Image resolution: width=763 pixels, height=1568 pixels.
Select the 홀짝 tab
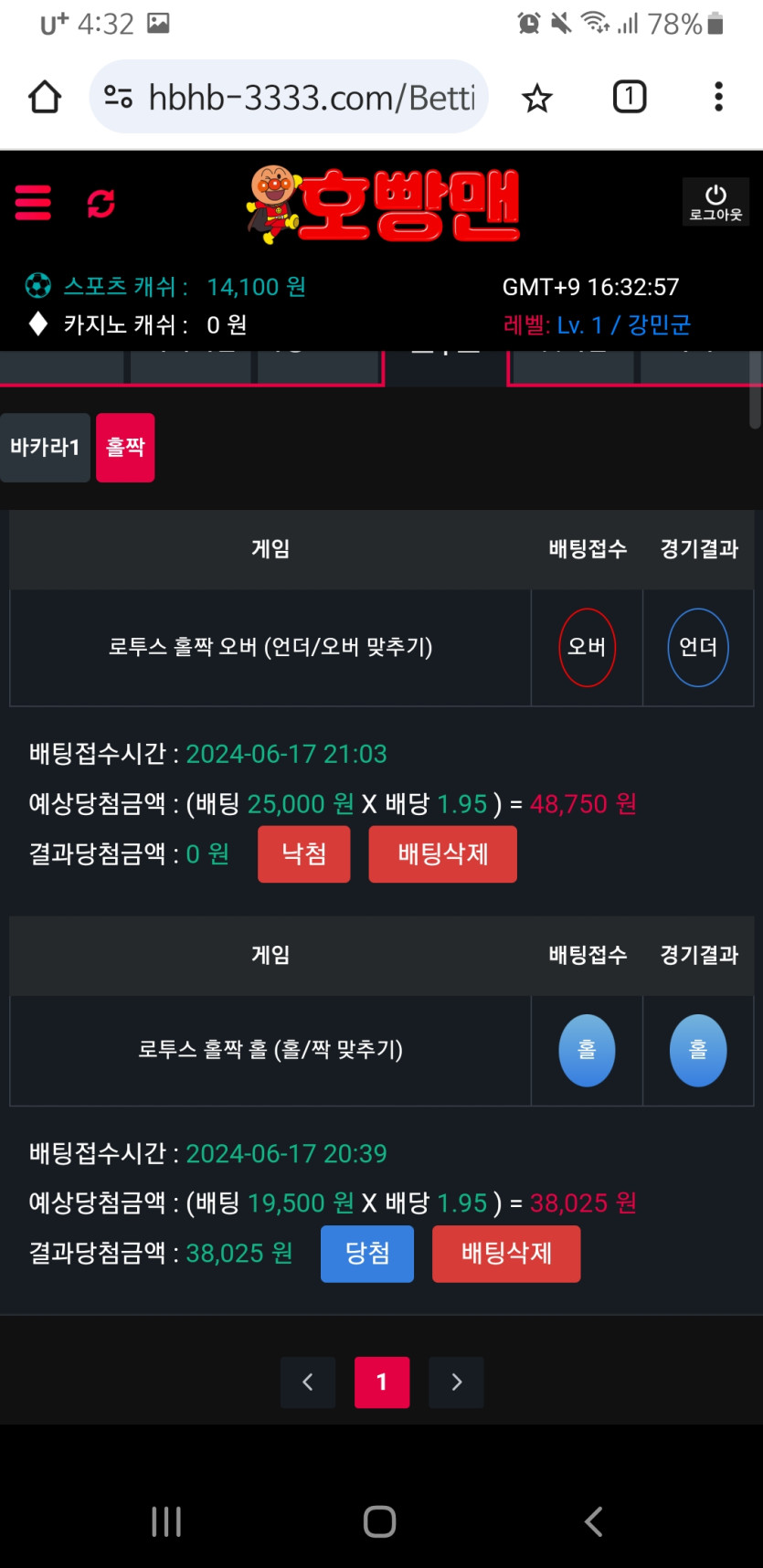coord(125,448)
